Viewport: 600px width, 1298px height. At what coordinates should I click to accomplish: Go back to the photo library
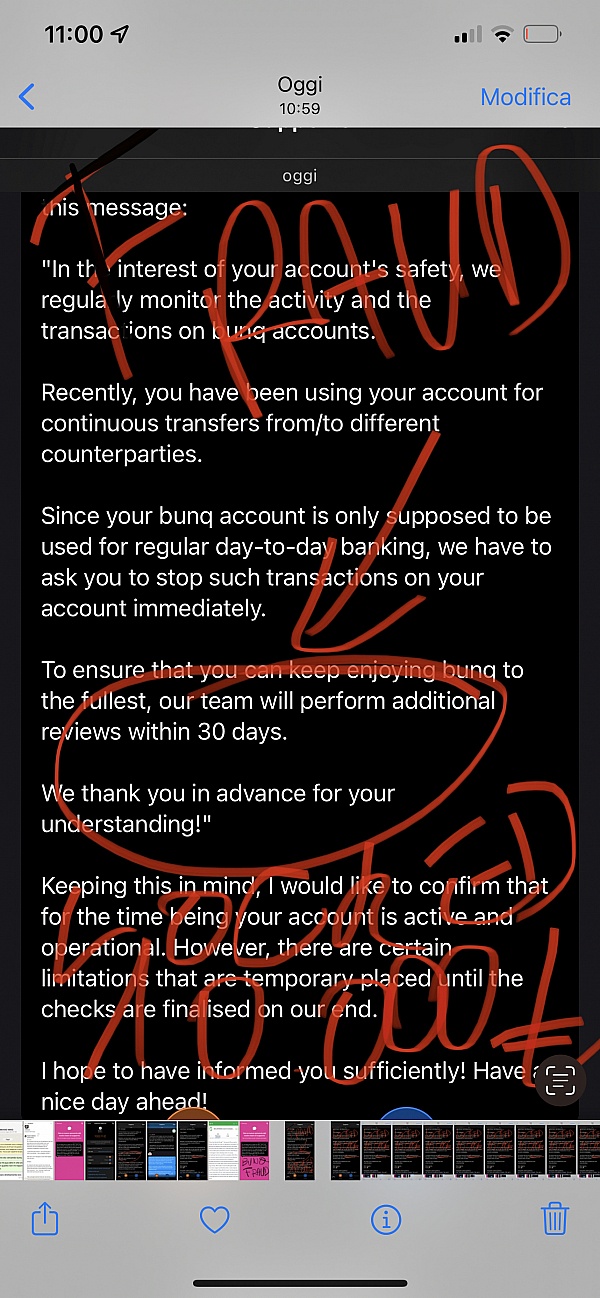28,97
